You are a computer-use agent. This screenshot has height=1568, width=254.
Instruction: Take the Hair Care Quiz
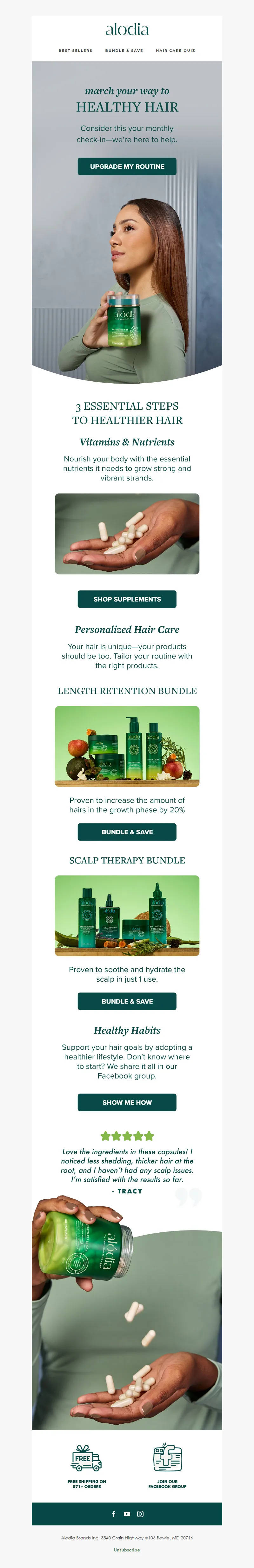[x=175, y=51]
